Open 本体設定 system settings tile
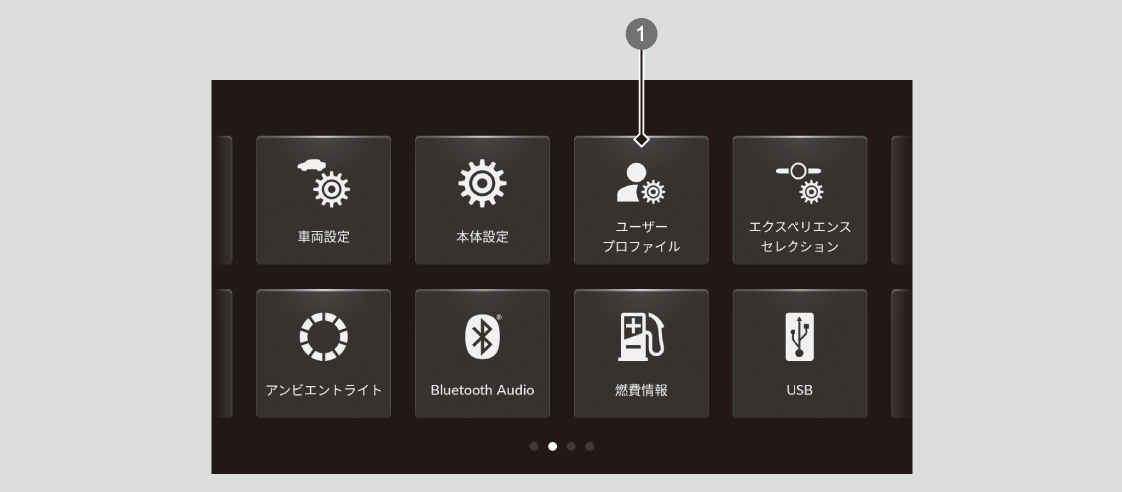1122x492 pixels. pyautogui.click(x=482, y=200)
